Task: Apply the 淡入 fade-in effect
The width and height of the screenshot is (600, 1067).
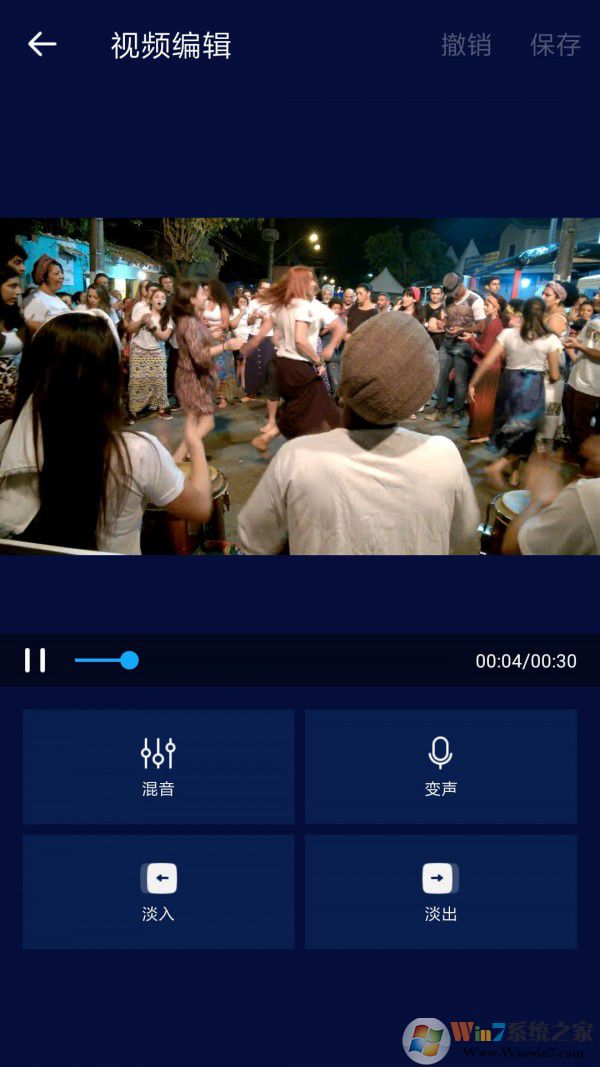Action: point(158,892)
